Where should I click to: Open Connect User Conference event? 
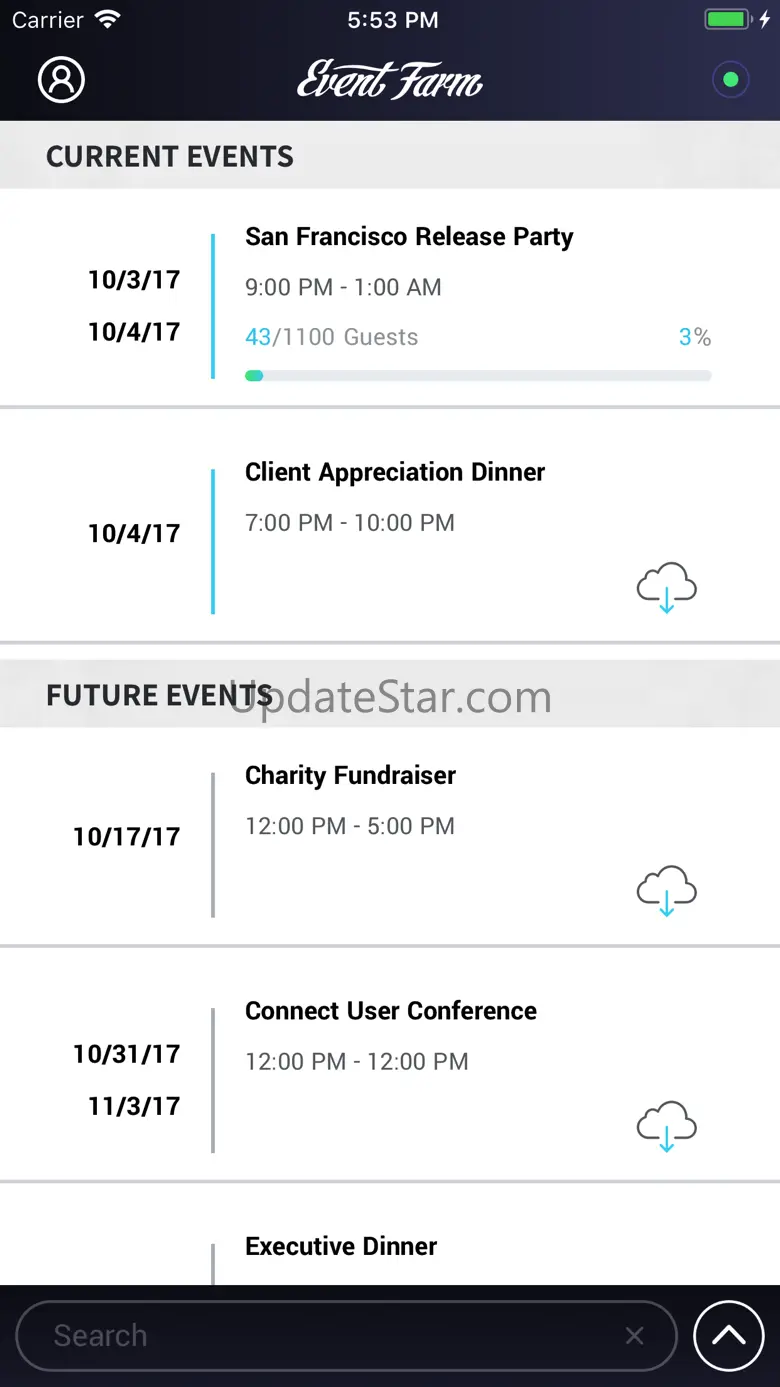click(391, 1011)
